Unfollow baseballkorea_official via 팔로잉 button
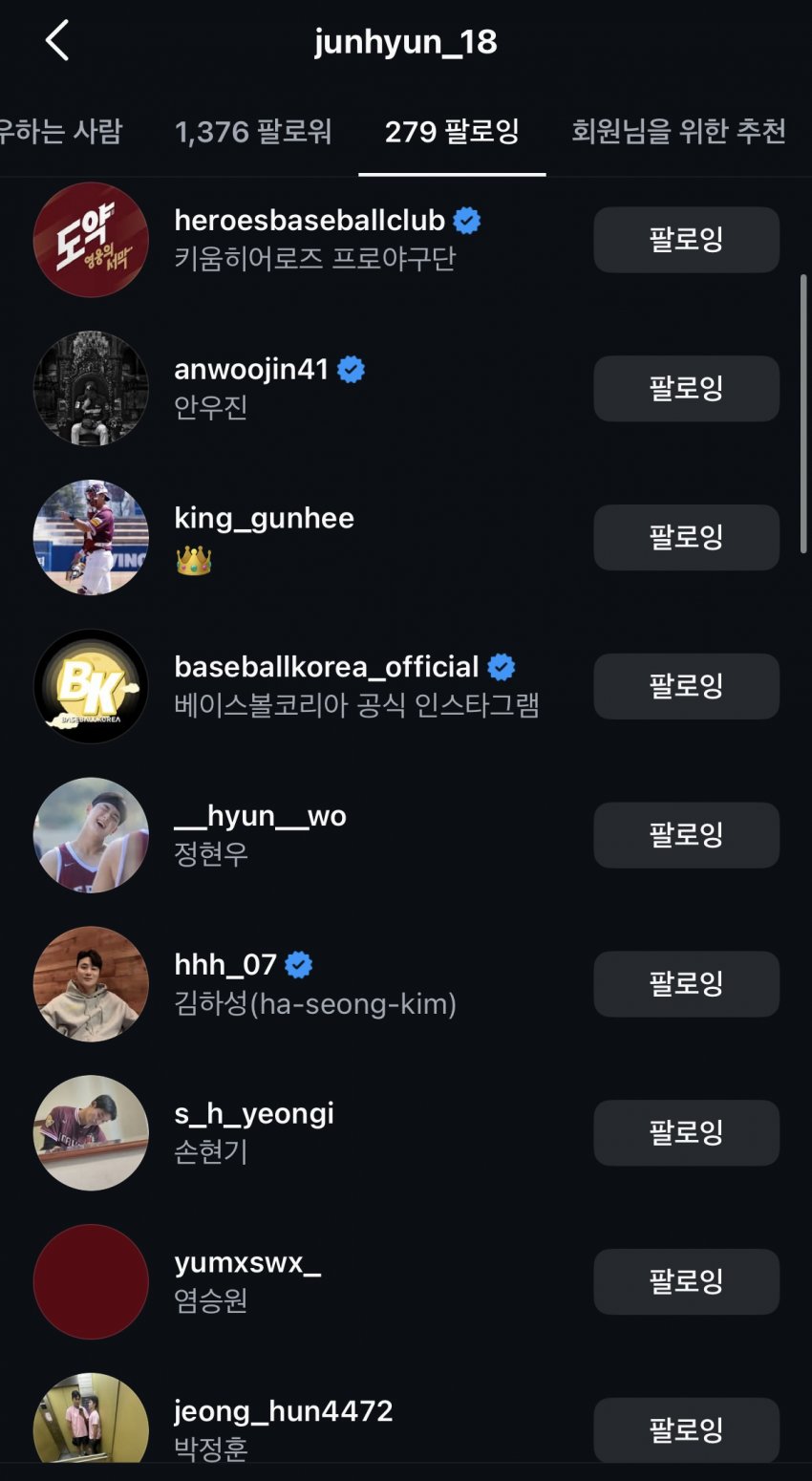 pos(686,687)
